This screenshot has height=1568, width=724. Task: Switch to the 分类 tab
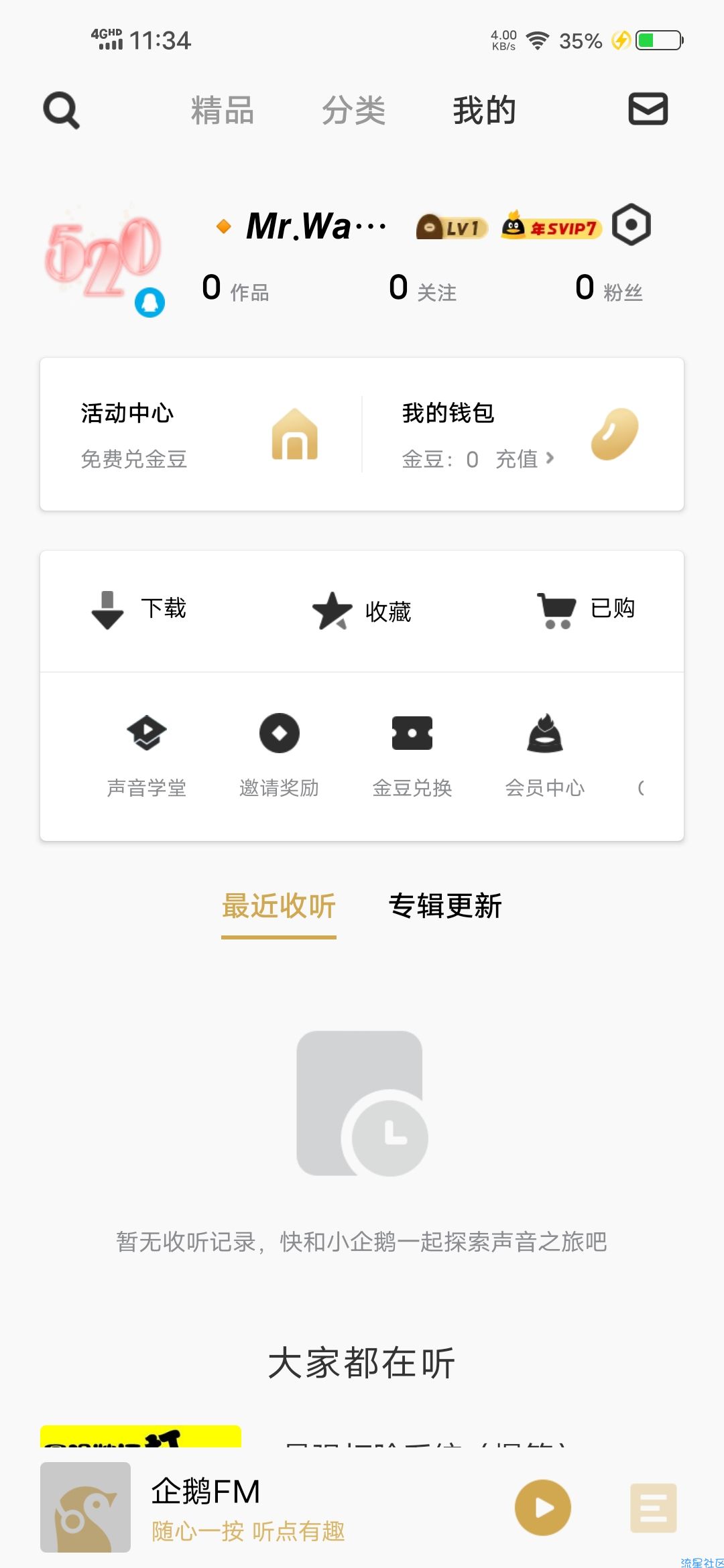click(x=353, y=111)
